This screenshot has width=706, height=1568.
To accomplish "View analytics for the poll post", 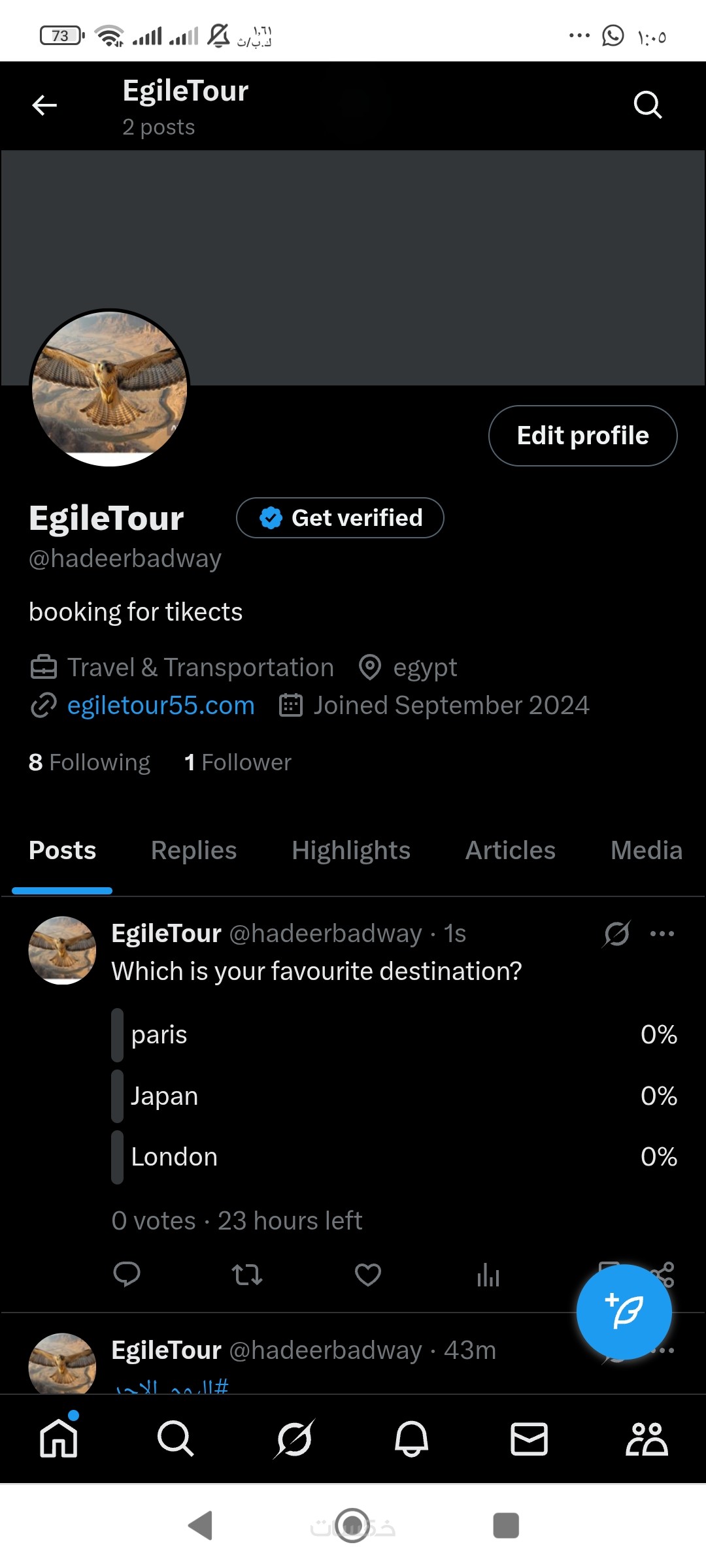I will click(x=488, y=1275).
